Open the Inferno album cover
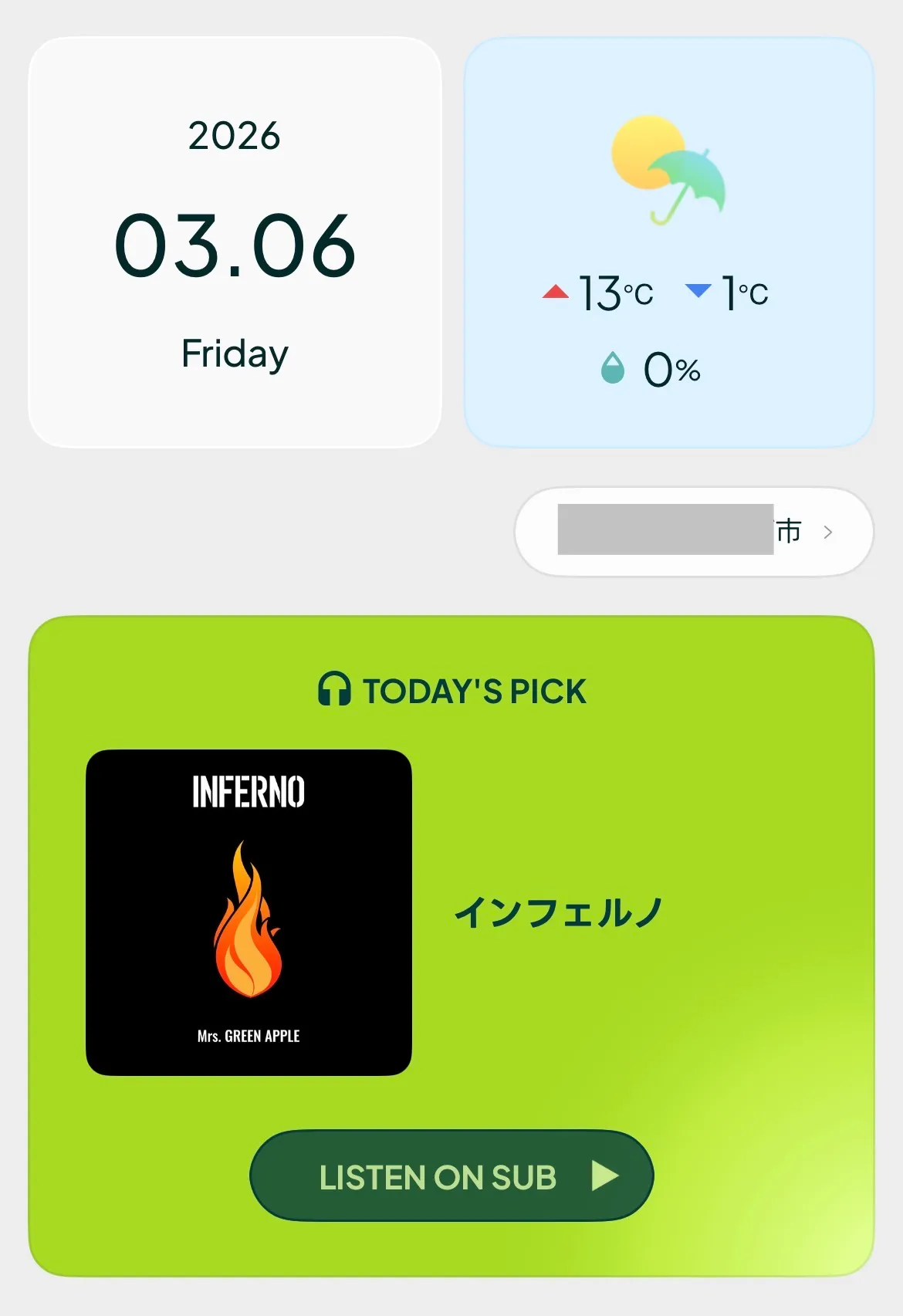Image resolution: width=903 pixels, height=1316 pixels. [249, 912]
